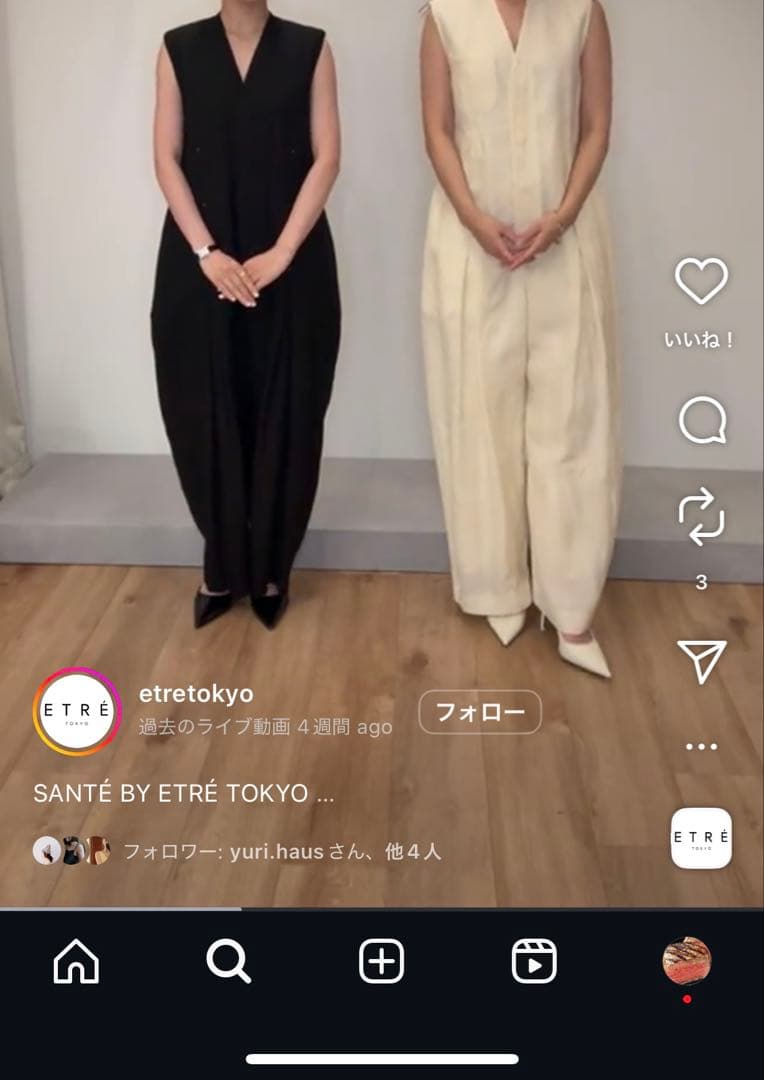Create a new post with the plus icon
The image size is (764, 1080).
click(382, 963)
